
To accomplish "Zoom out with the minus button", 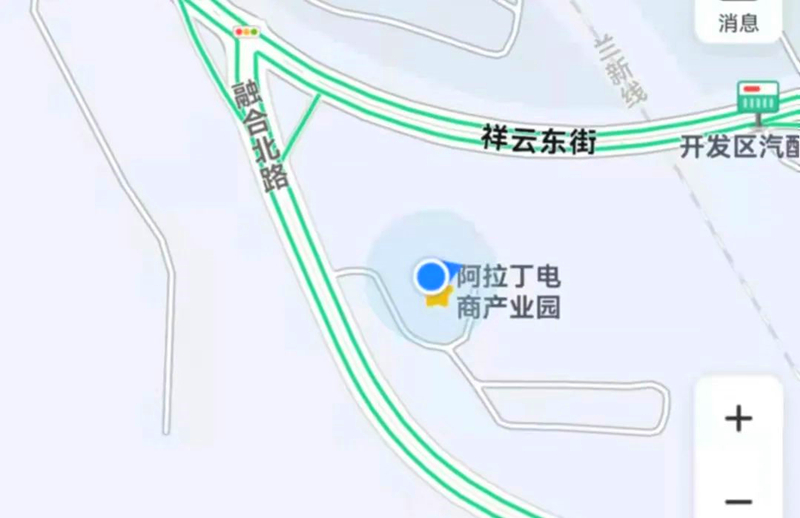I will click(x=738, y=499).
